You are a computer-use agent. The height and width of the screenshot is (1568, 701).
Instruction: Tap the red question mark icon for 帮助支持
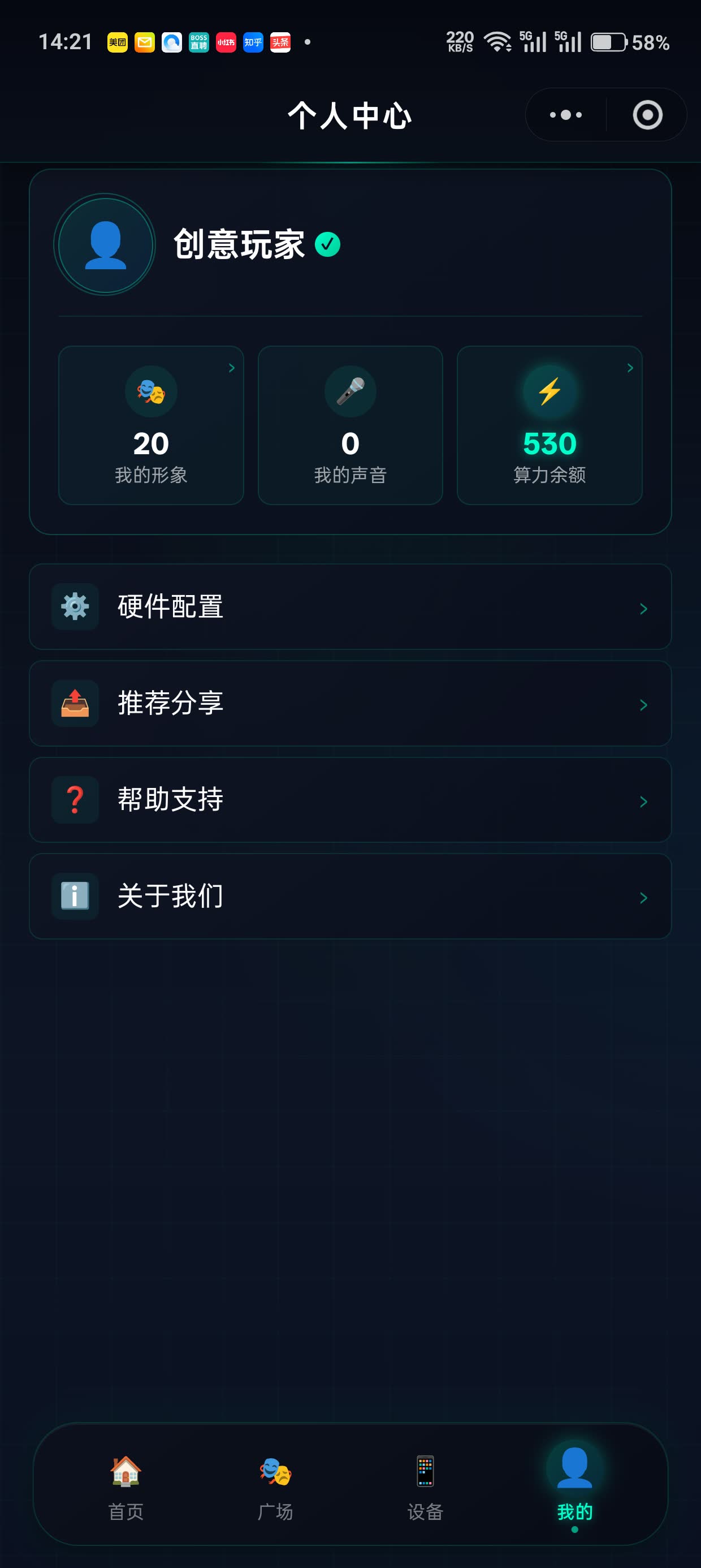pos(74,800)
